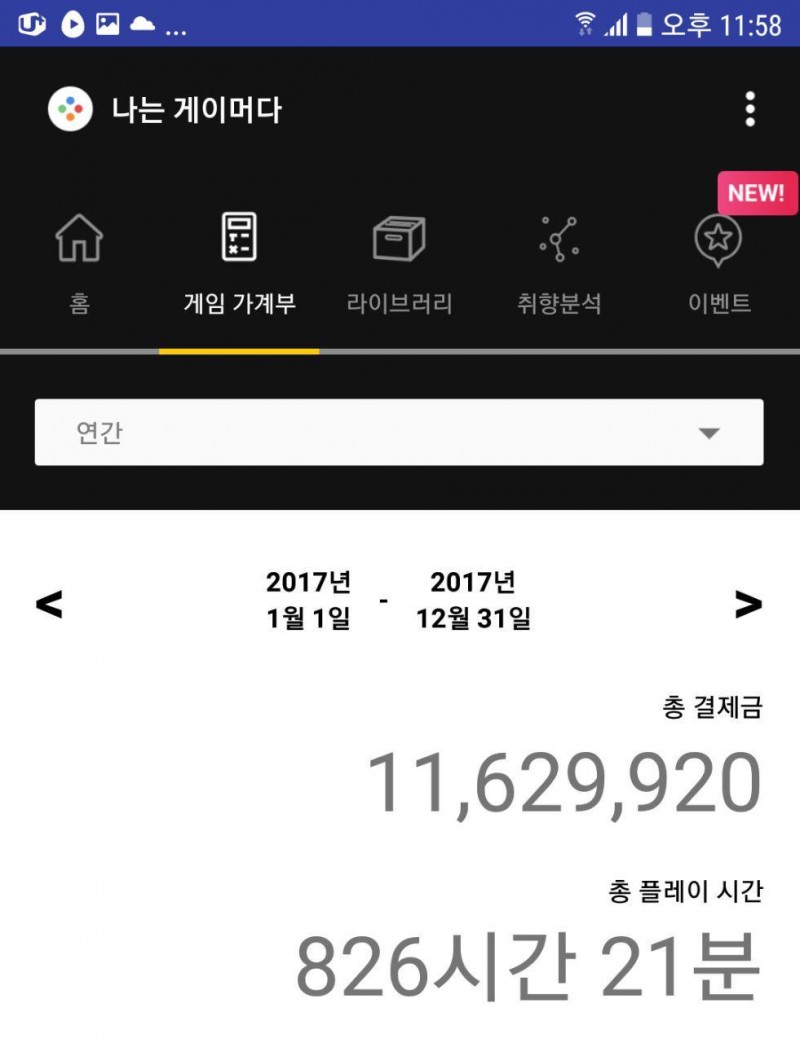Go to the previous year period
The image size is (800, 1043).
pos(49,604)
